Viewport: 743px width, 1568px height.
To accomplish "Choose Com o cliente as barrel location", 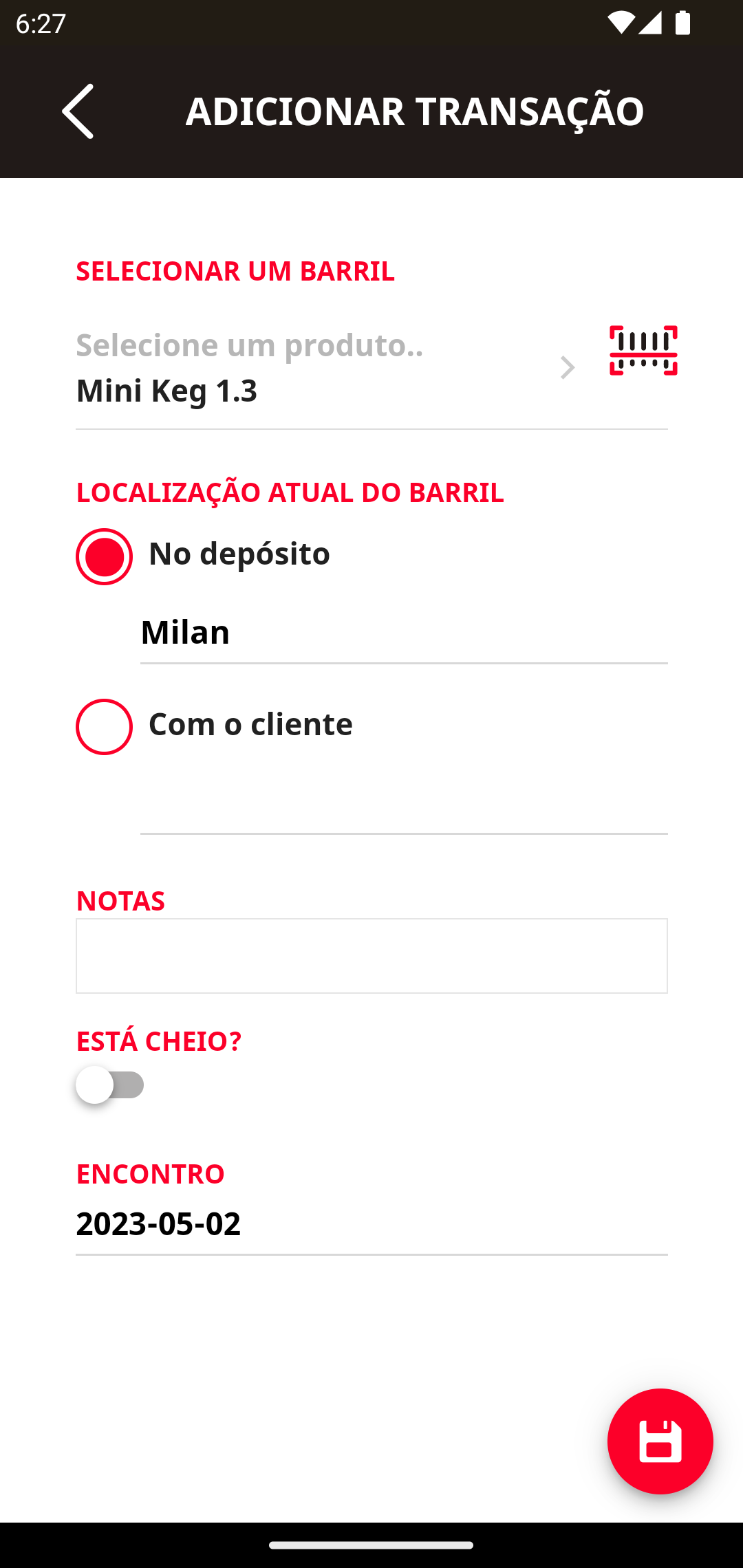I will [x=103, y=726].
